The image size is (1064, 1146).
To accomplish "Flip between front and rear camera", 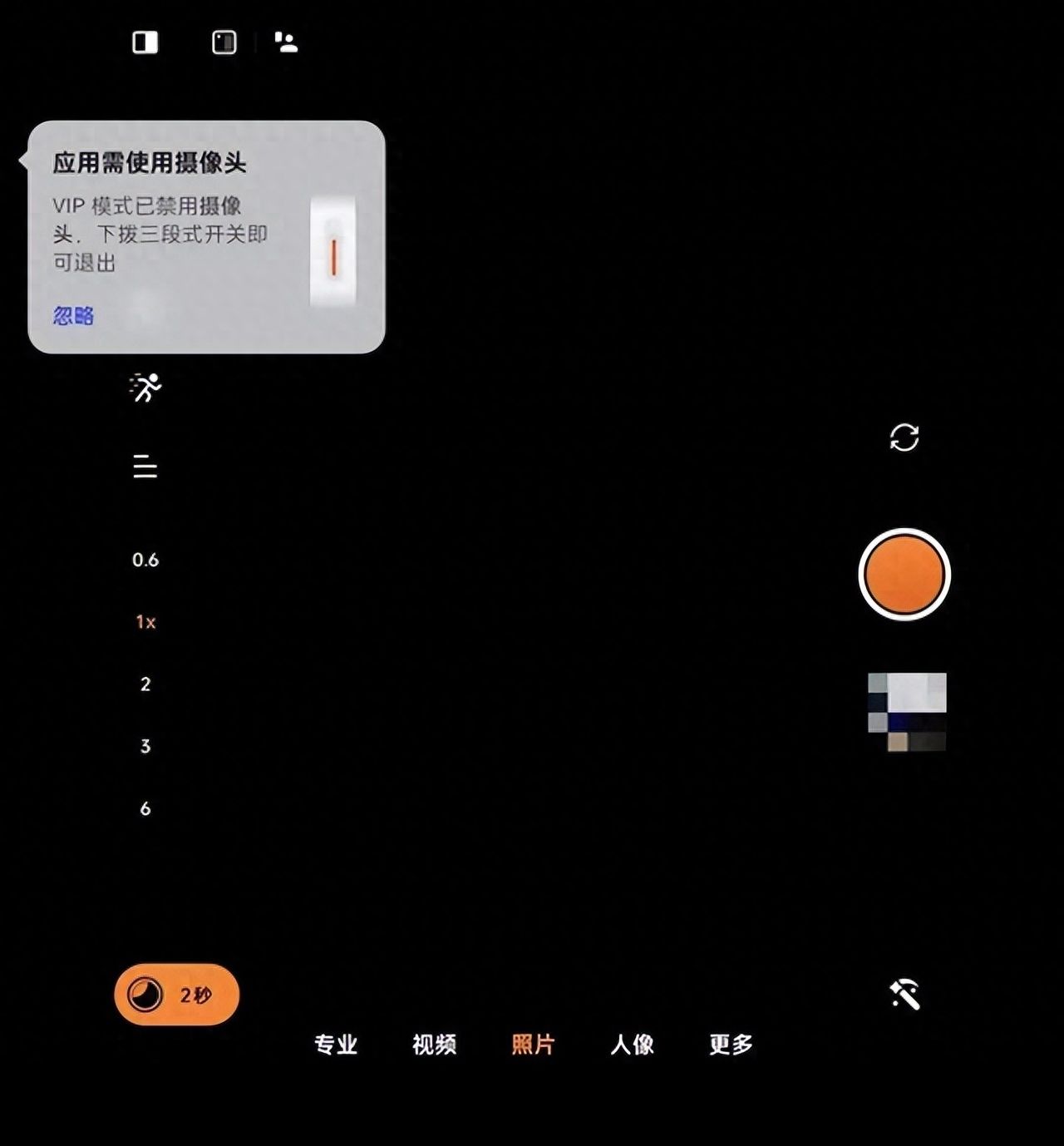I will (x=904, y=437).
